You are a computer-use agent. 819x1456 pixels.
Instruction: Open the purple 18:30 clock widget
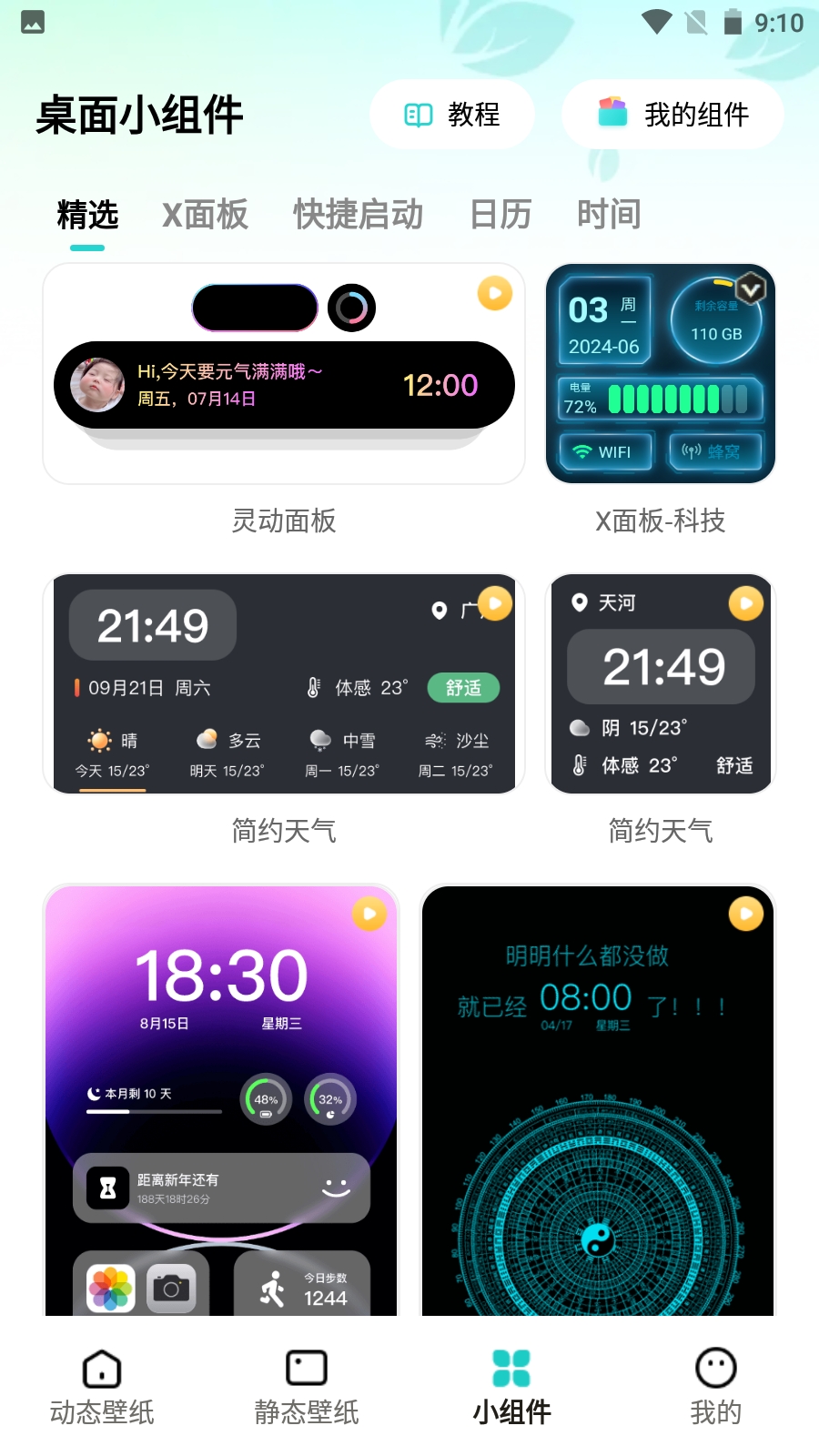[221, 1099]
